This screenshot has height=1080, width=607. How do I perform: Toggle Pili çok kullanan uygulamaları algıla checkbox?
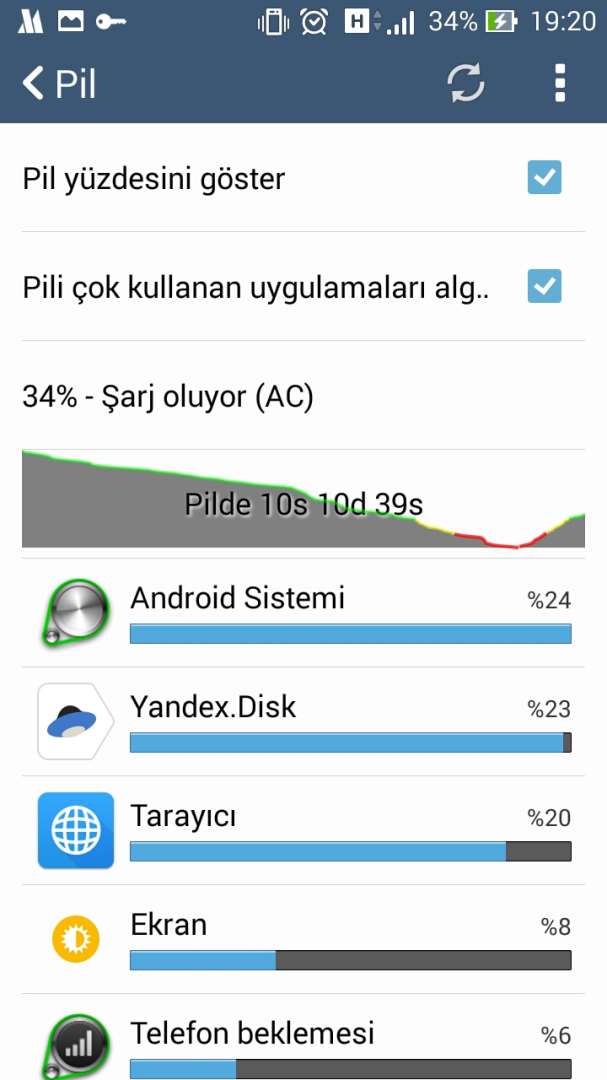544,287
